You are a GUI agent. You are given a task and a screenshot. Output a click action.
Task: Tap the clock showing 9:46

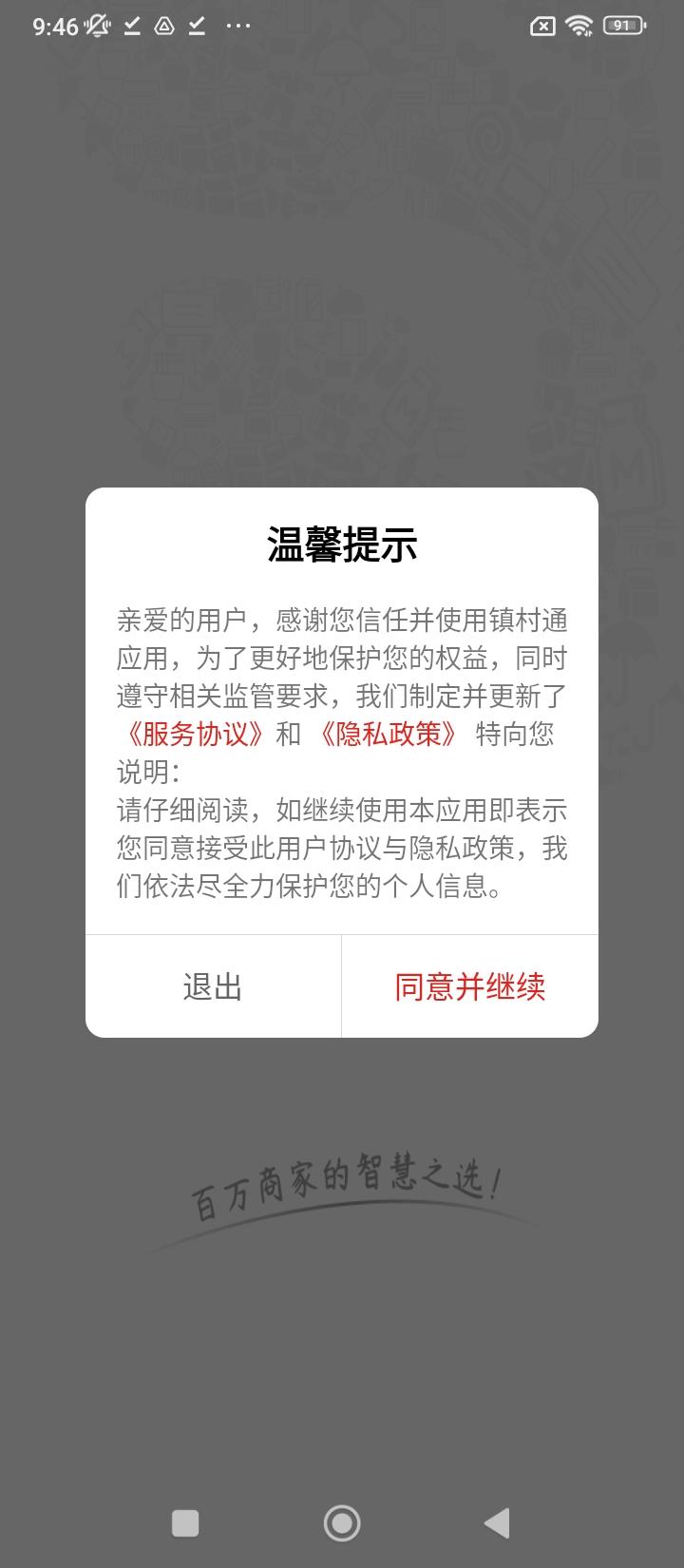click(57, 26)
